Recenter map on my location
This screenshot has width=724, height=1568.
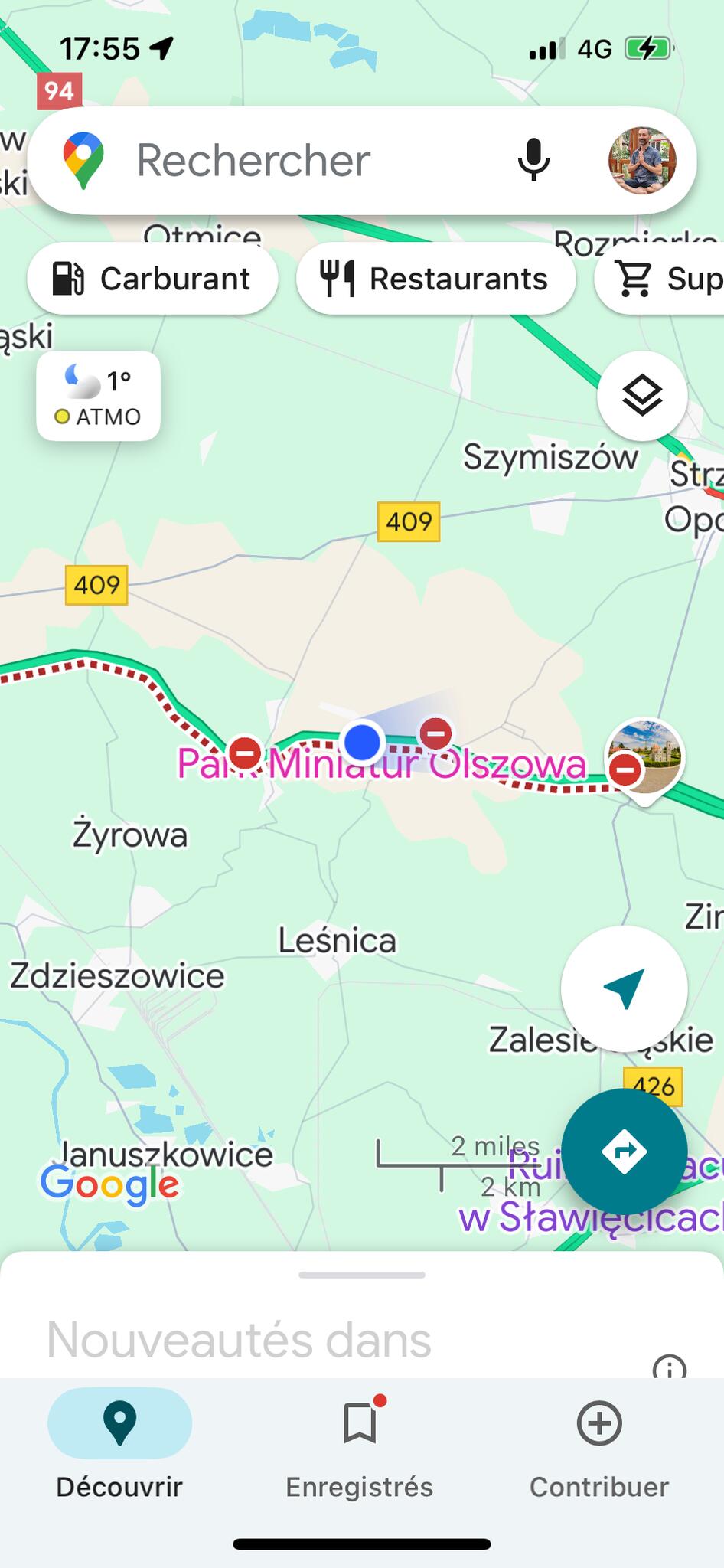click(x=624, y=988)
